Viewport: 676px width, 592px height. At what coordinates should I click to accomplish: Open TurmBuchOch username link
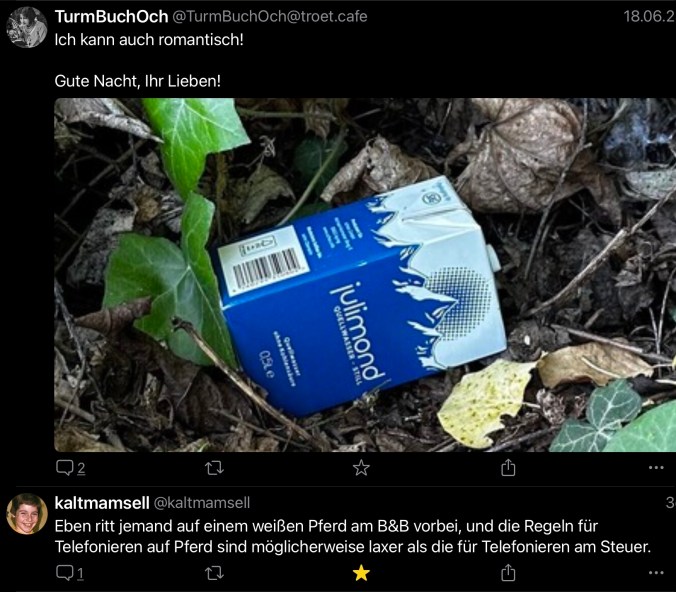111,17
